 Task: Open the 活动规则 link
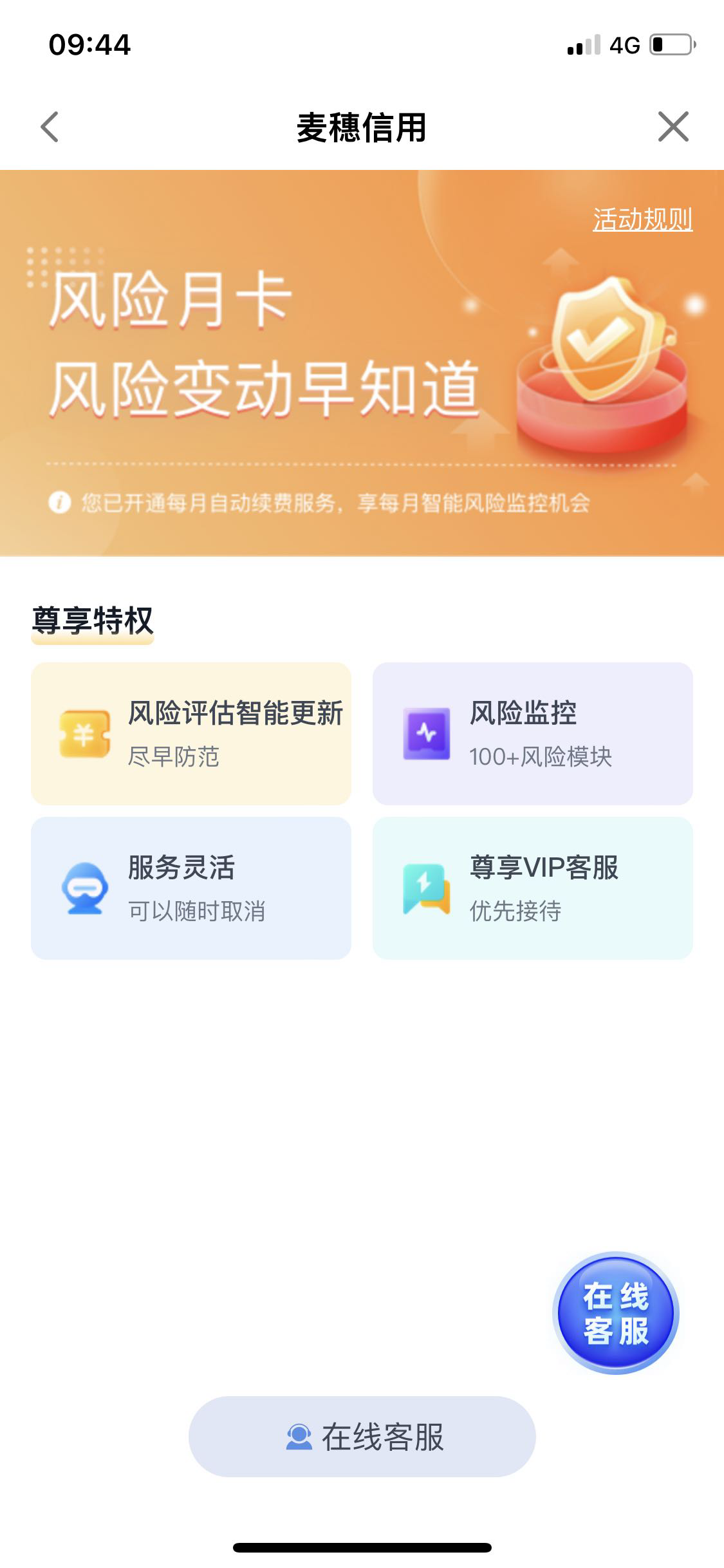[642, 219]
